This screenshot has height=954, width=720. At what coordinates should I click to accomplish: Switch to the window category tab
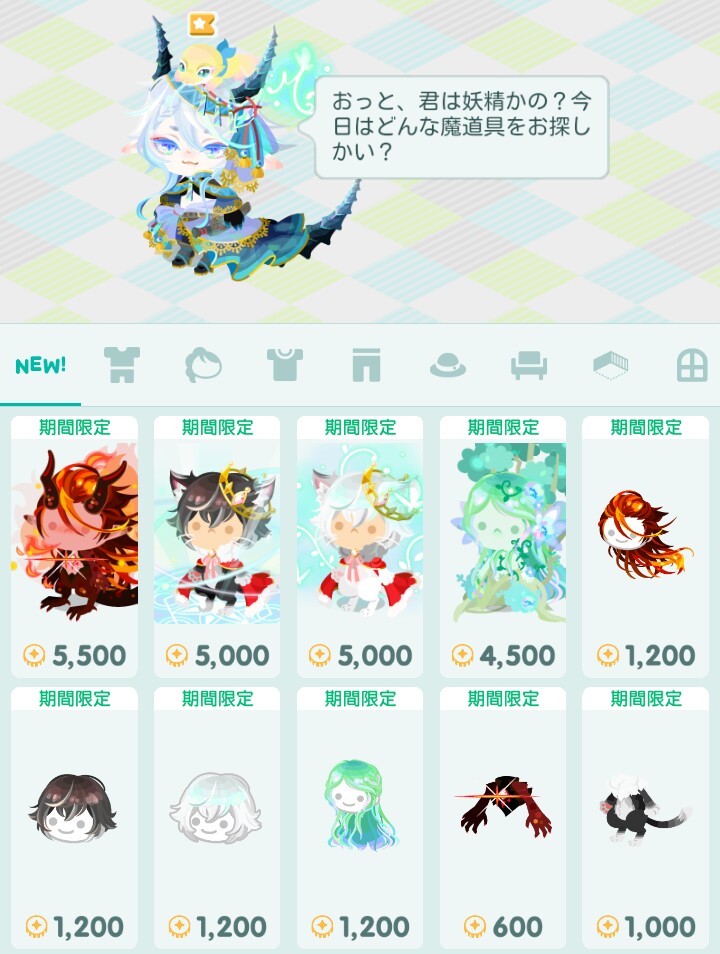click(x=691, y=366)
